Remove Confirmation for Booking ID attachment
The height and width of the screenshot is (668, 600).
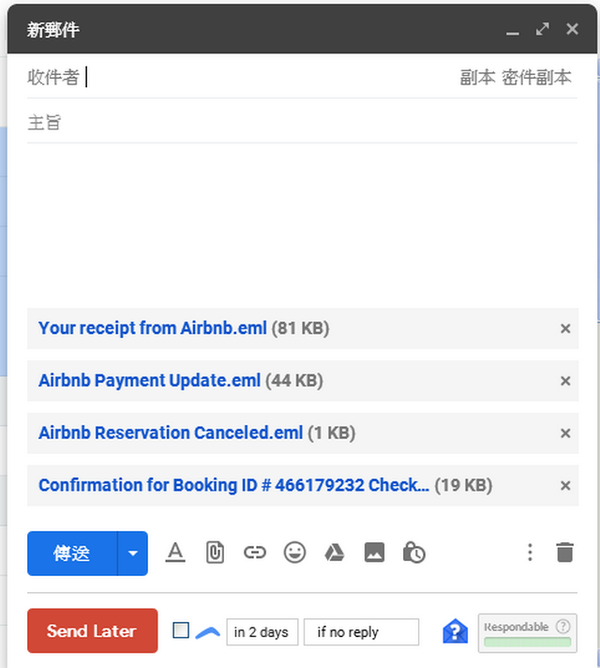click(x=565, y=486)
